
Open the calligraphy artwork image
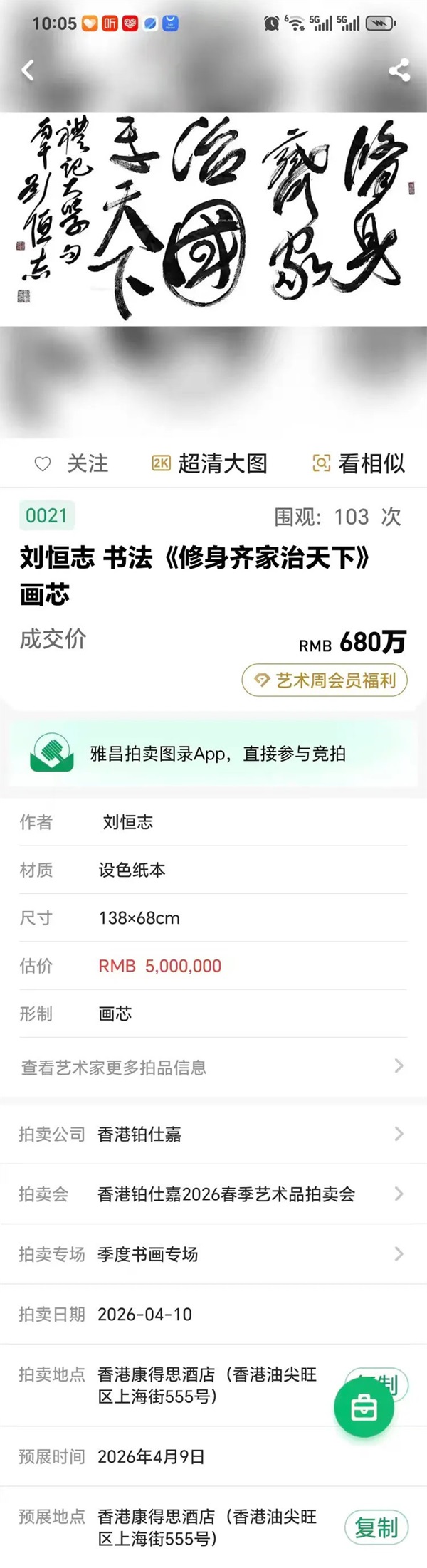tap(213, 219)
